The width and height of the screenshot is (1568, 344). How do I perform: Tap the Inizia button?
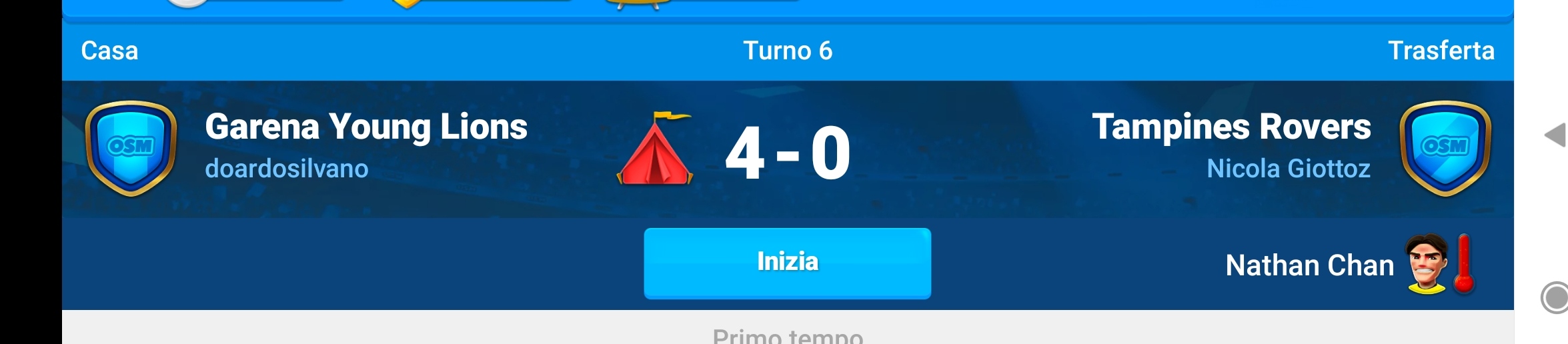point(787,263)
